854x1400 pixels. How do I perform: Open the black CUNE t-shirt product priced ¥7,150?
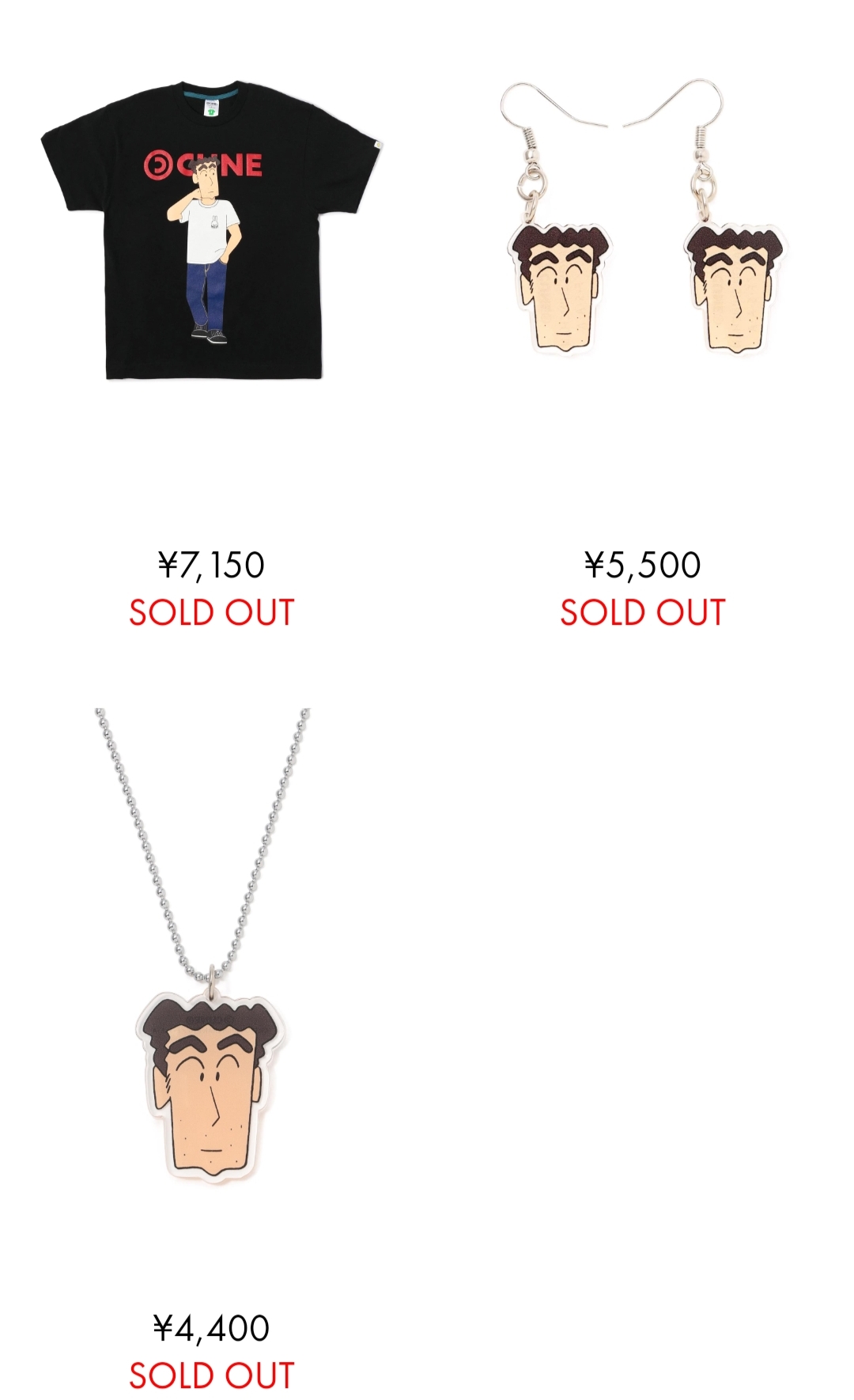coord(212,229)
